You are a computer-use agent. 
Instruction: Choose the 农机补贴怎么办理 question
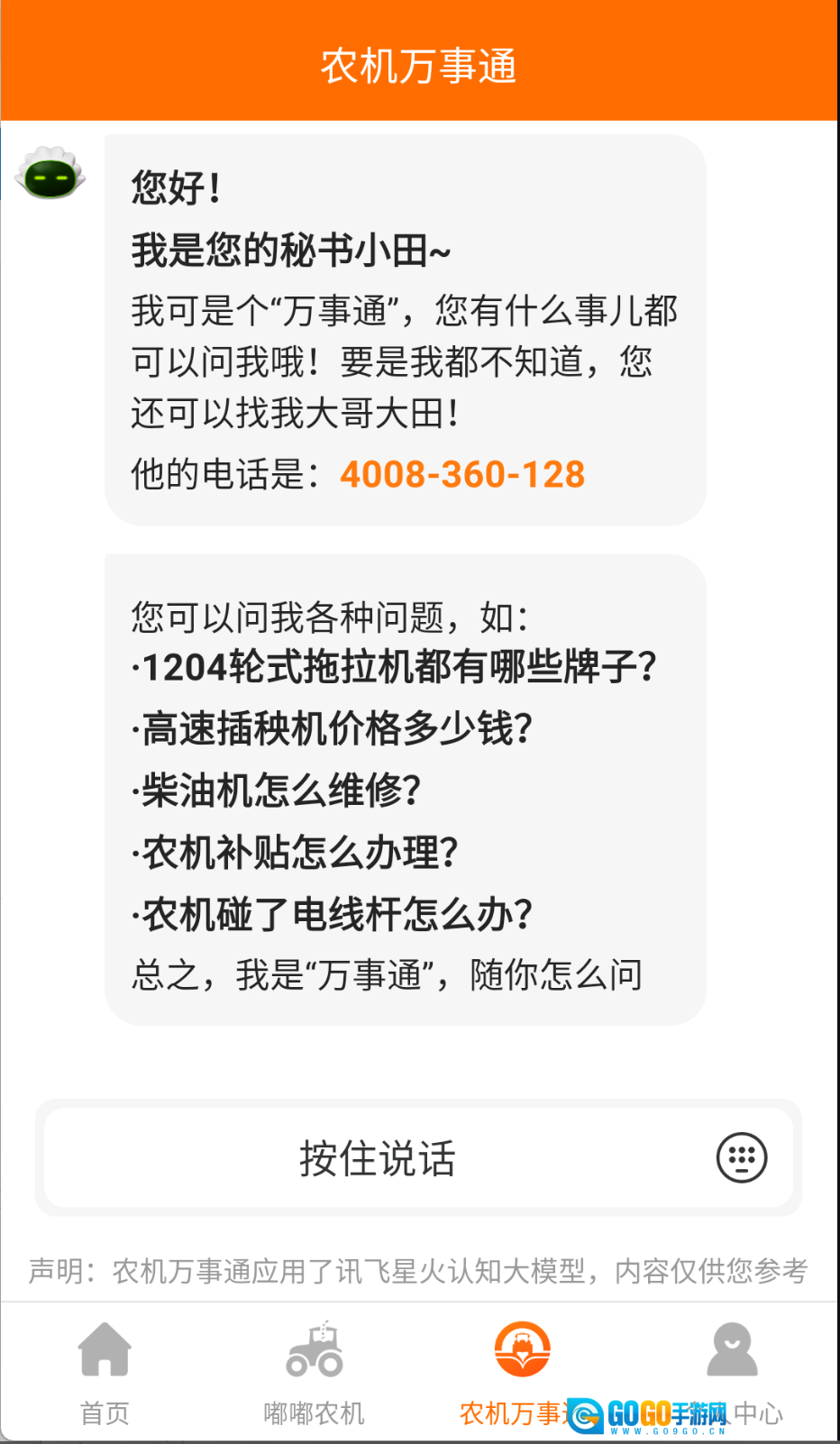point(296,853)
